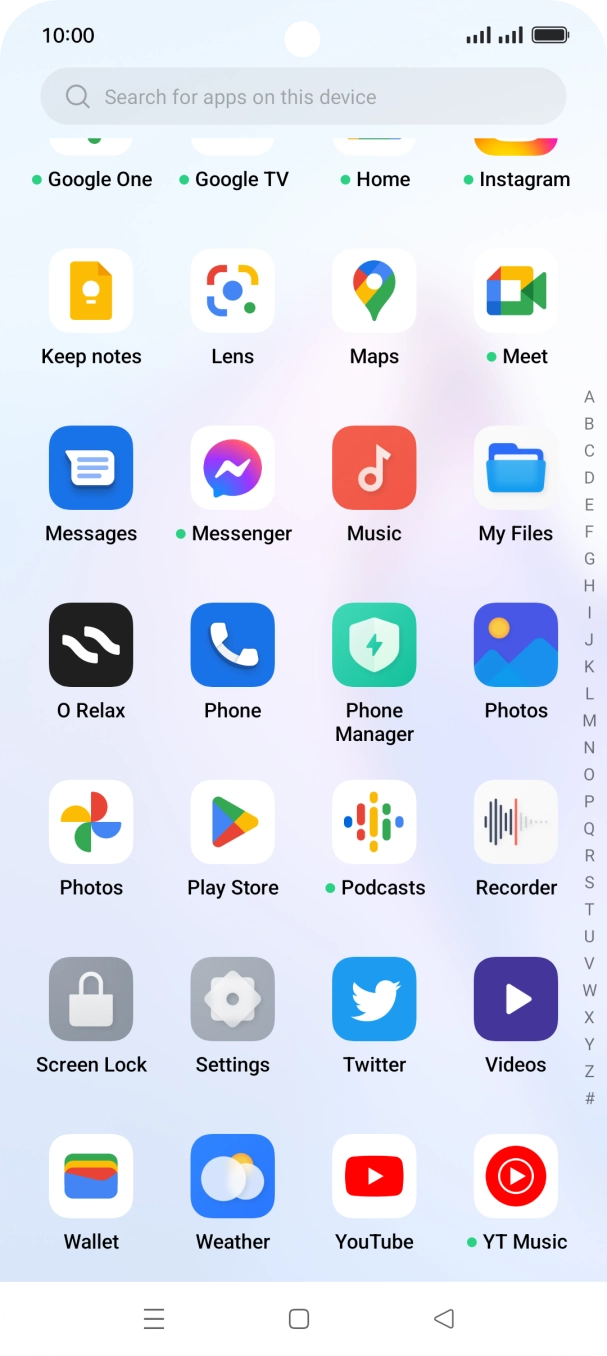Start the Meet app

click(x=516, y=291)
